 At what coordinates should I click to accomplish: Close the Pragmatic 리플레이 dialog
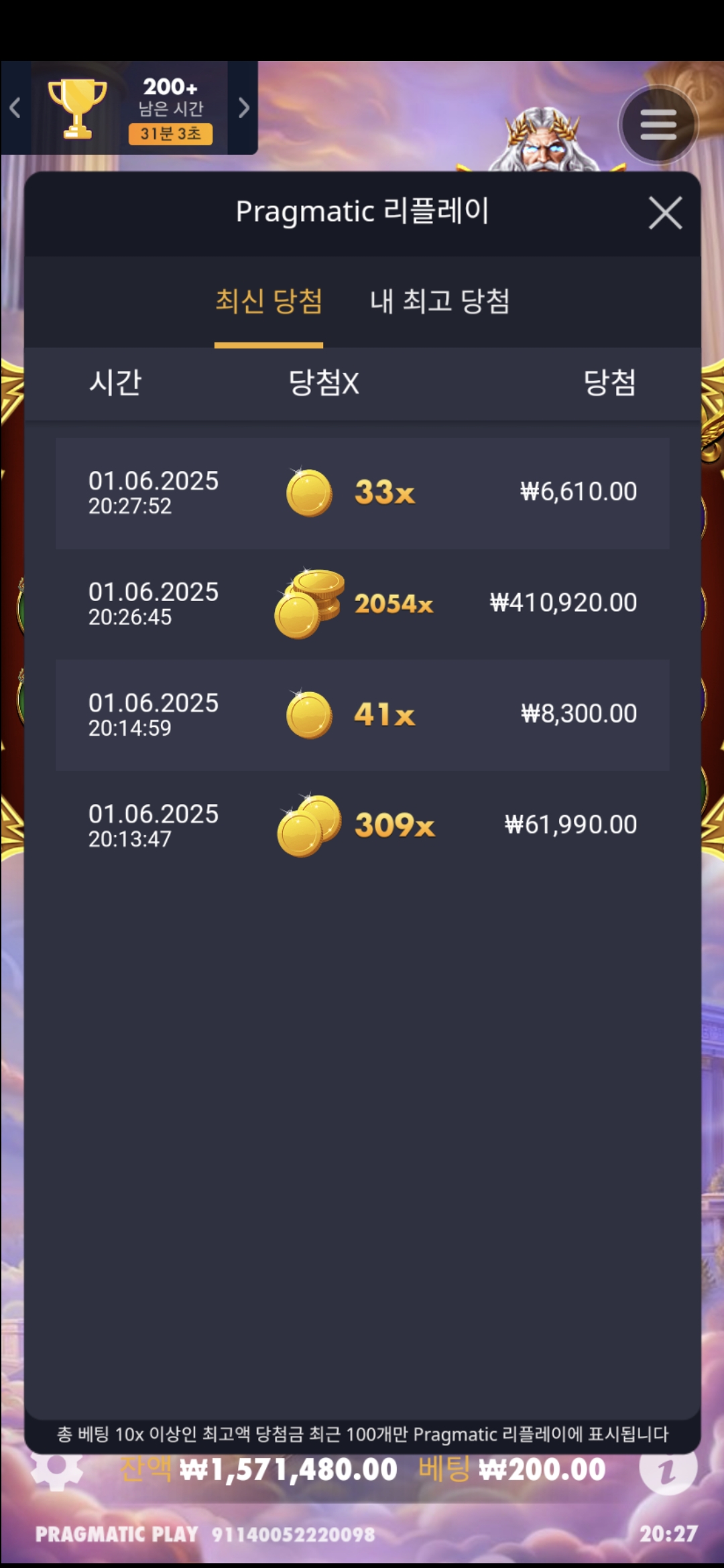(x=665, y=213)
